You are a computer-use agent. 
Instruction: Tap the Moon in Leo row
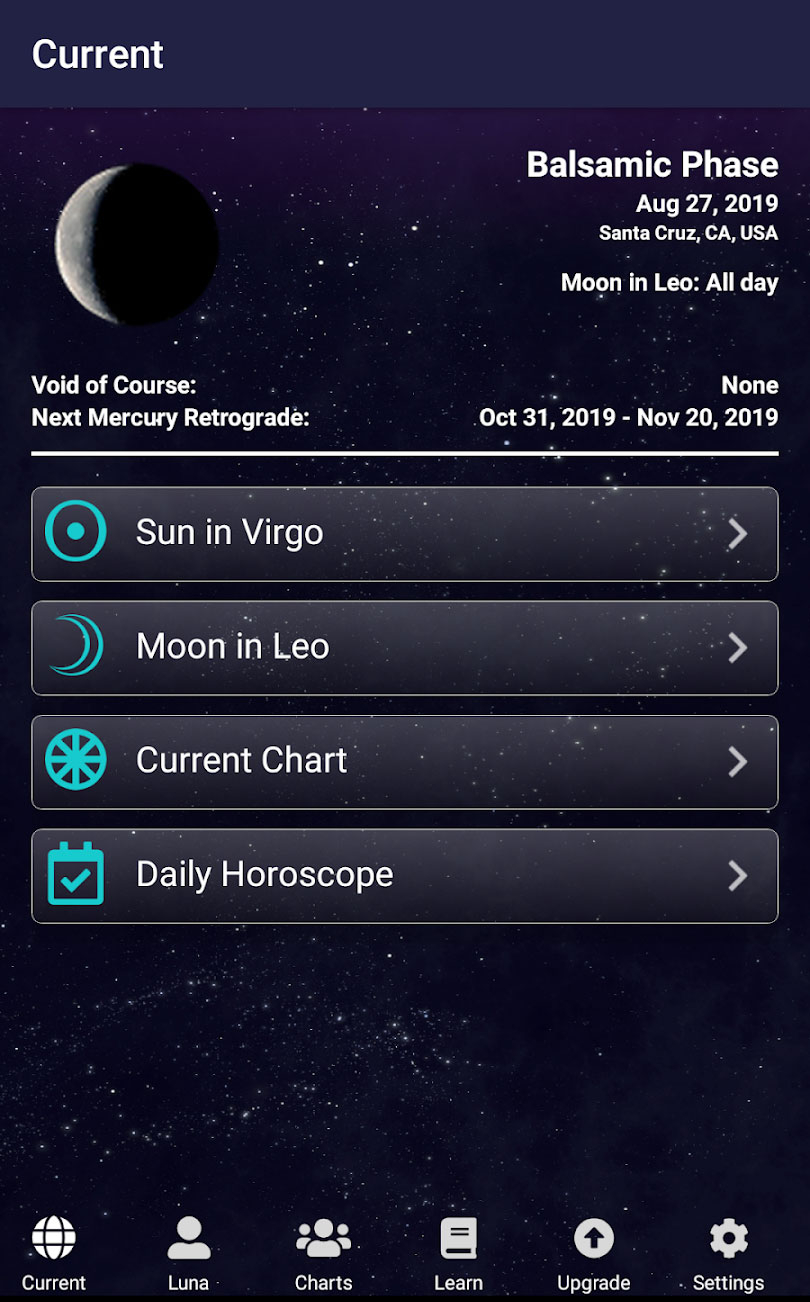(404, 647)
